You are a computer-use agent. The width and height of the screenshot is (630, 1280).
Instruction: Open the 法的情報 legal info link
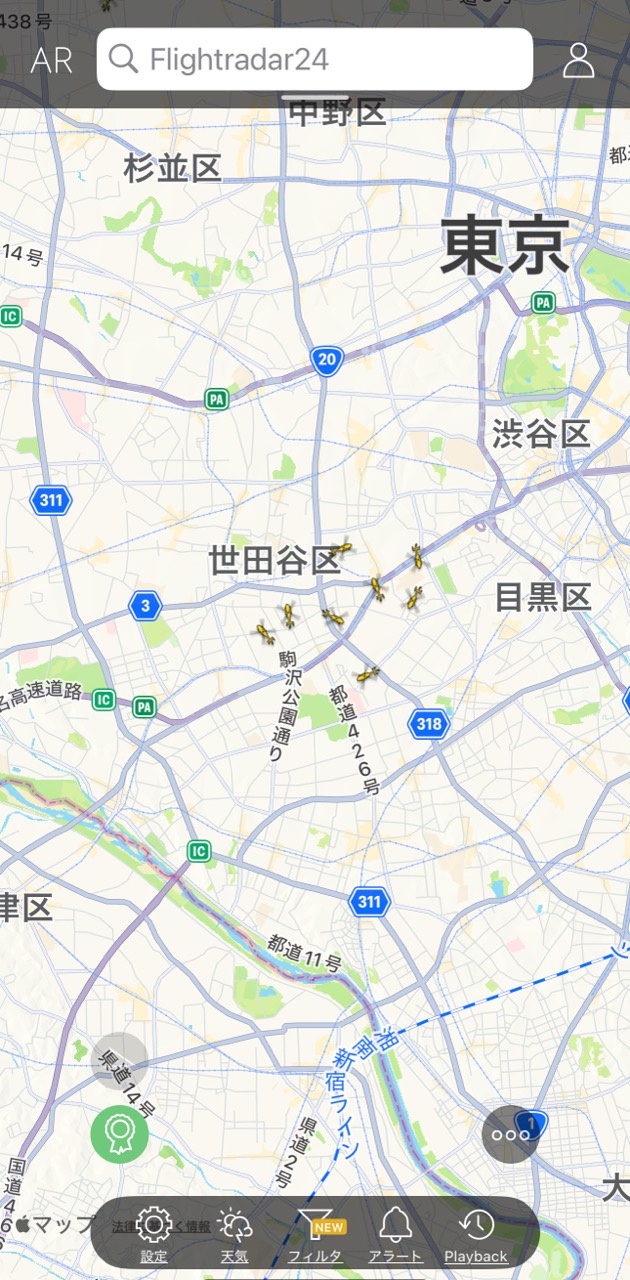tap(161, 1226)
